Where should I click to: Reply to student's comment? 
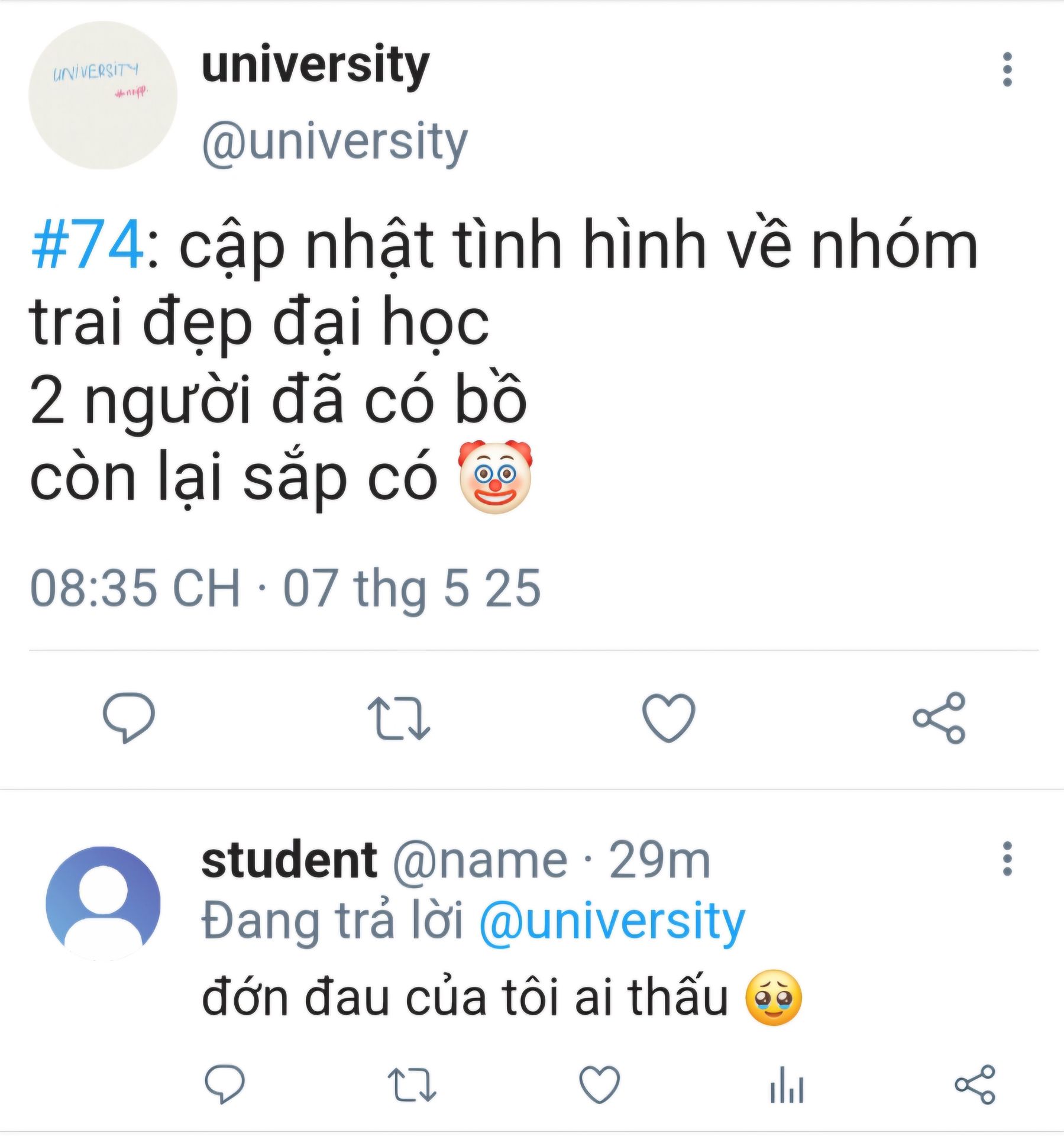(x=224, y=1084)
